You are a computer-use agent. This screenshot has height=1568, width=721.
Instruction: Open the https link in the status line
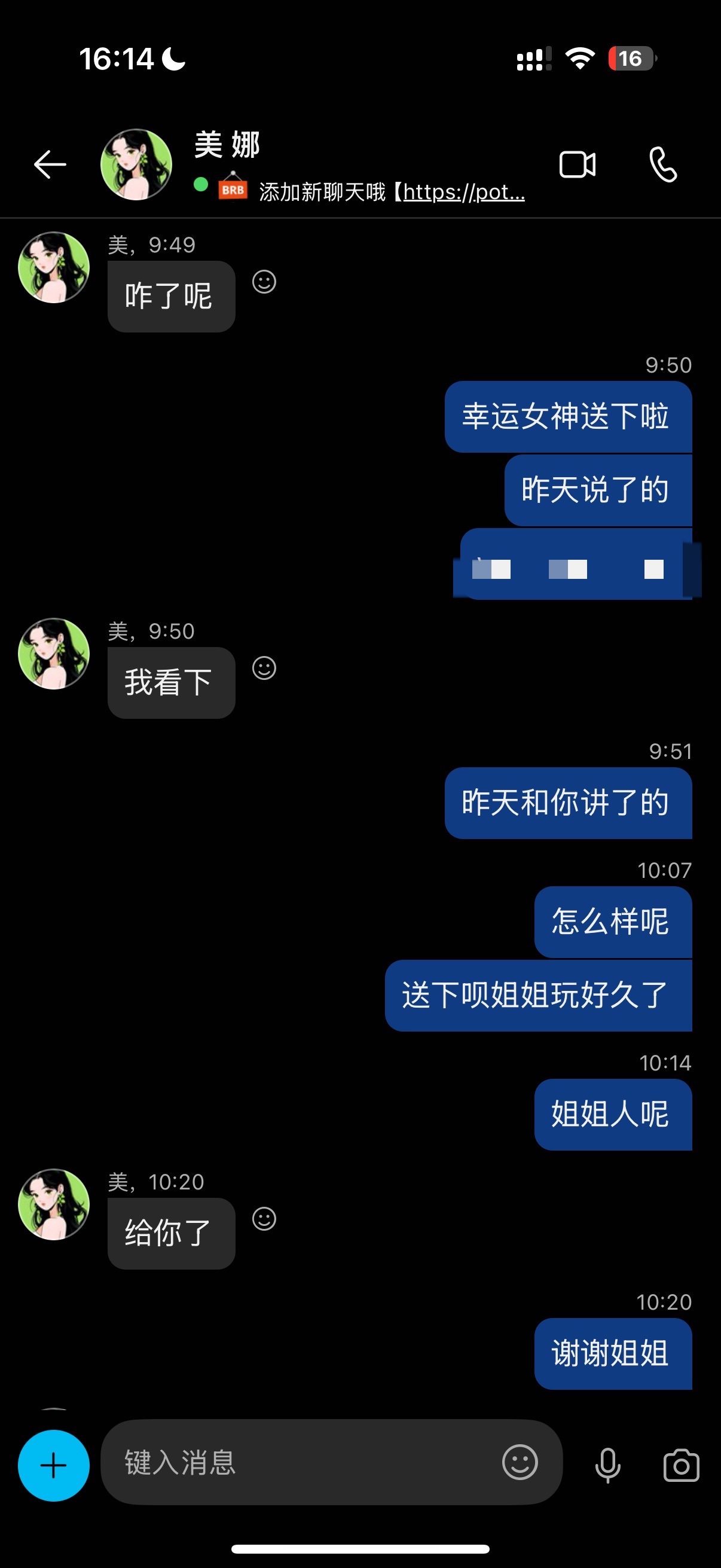[463, 193]
